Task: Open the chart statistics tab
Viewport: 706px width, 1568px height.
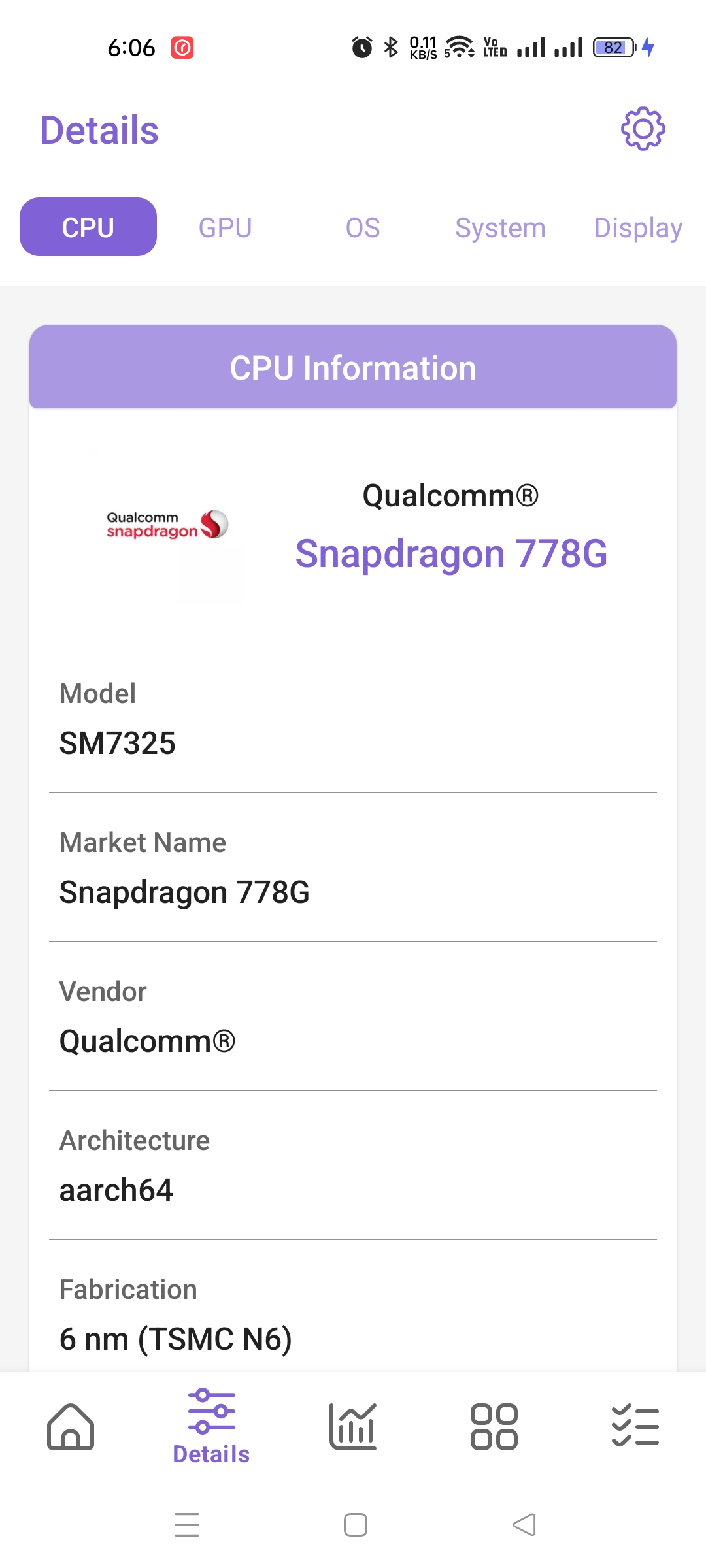Action: pyautogui.click(x=353, y=1427)
